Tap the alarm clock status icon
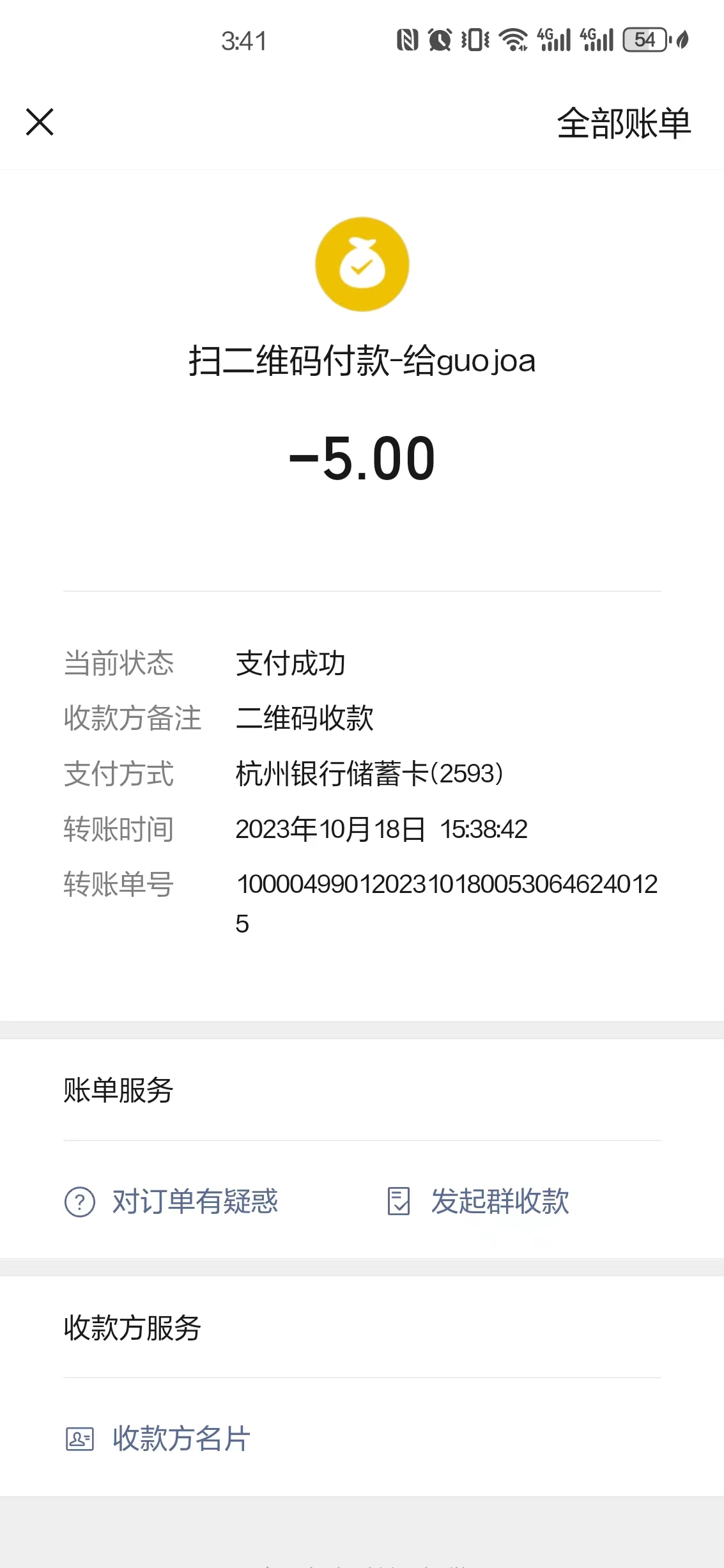Screen dimensions: 724x1568 click(x=440, y=40)
